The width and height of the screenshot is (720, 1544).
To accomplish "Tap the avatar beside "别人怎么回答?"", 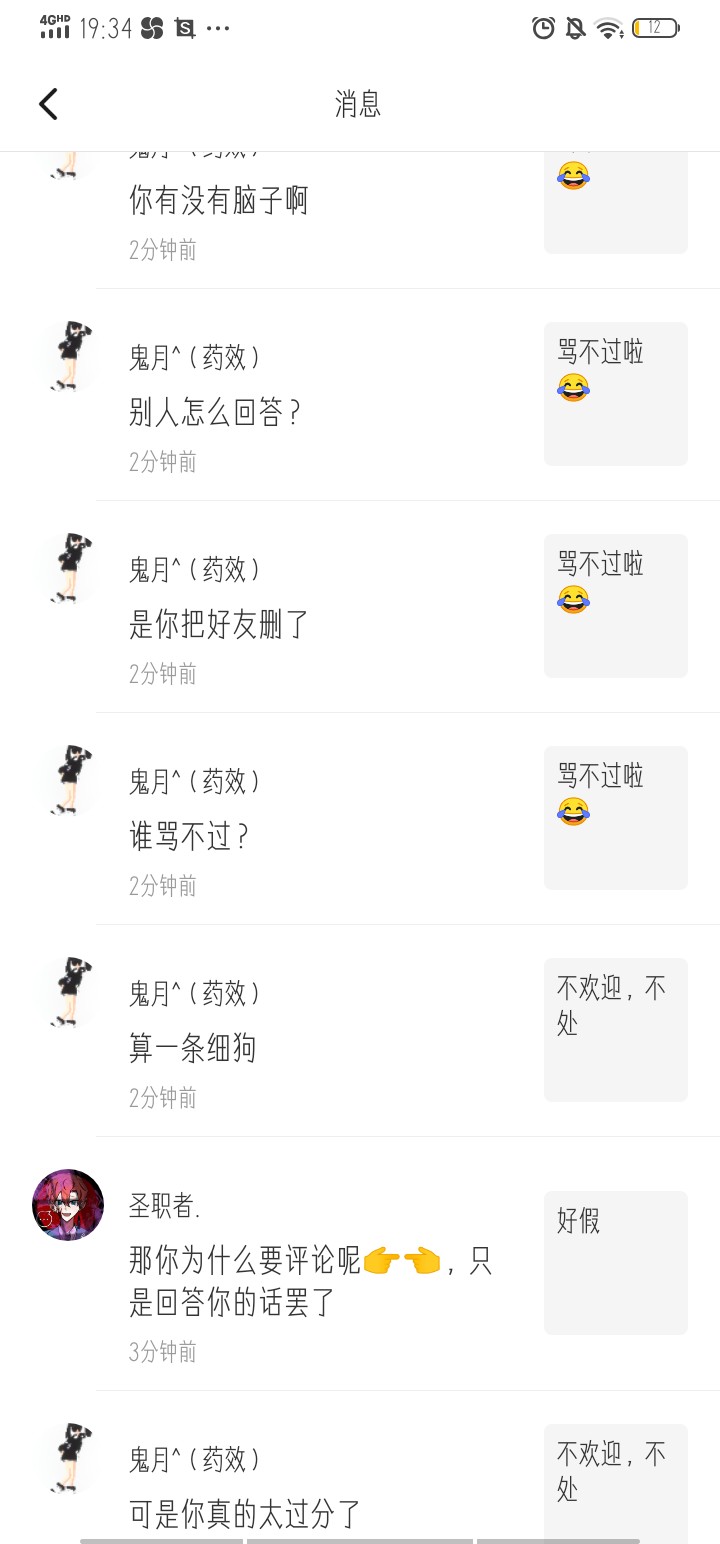I will [x=68, y=357].
